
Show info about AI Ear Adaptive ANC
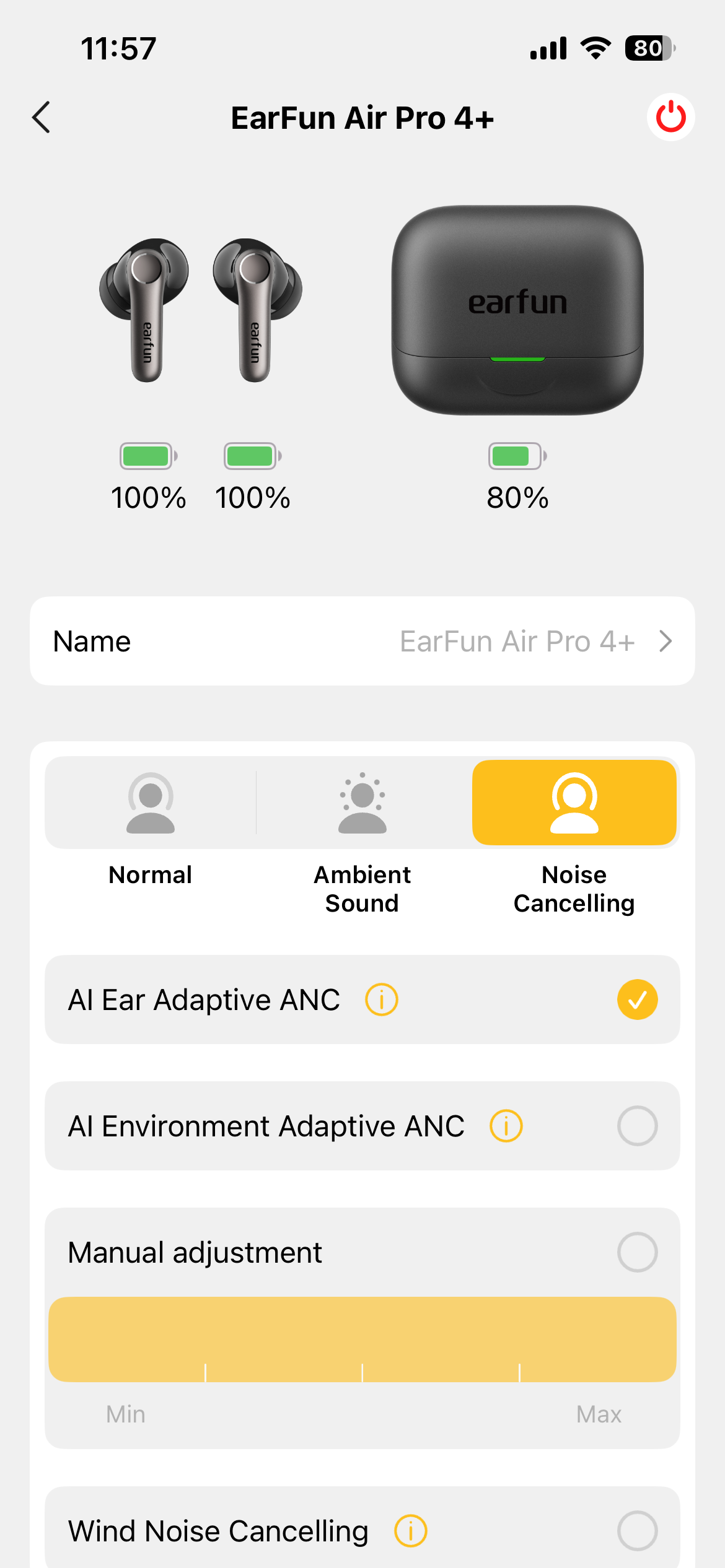point(381,1000)
